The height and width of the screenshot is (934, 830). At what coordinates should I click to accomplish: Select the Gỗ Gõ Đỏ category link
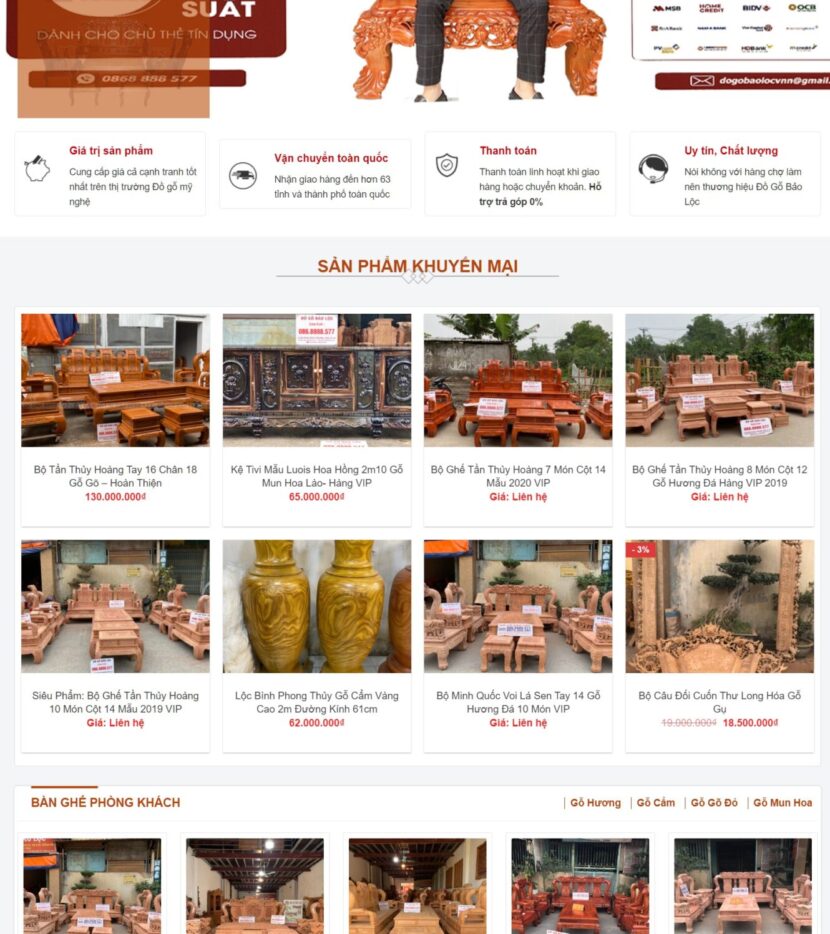[714, 803]
